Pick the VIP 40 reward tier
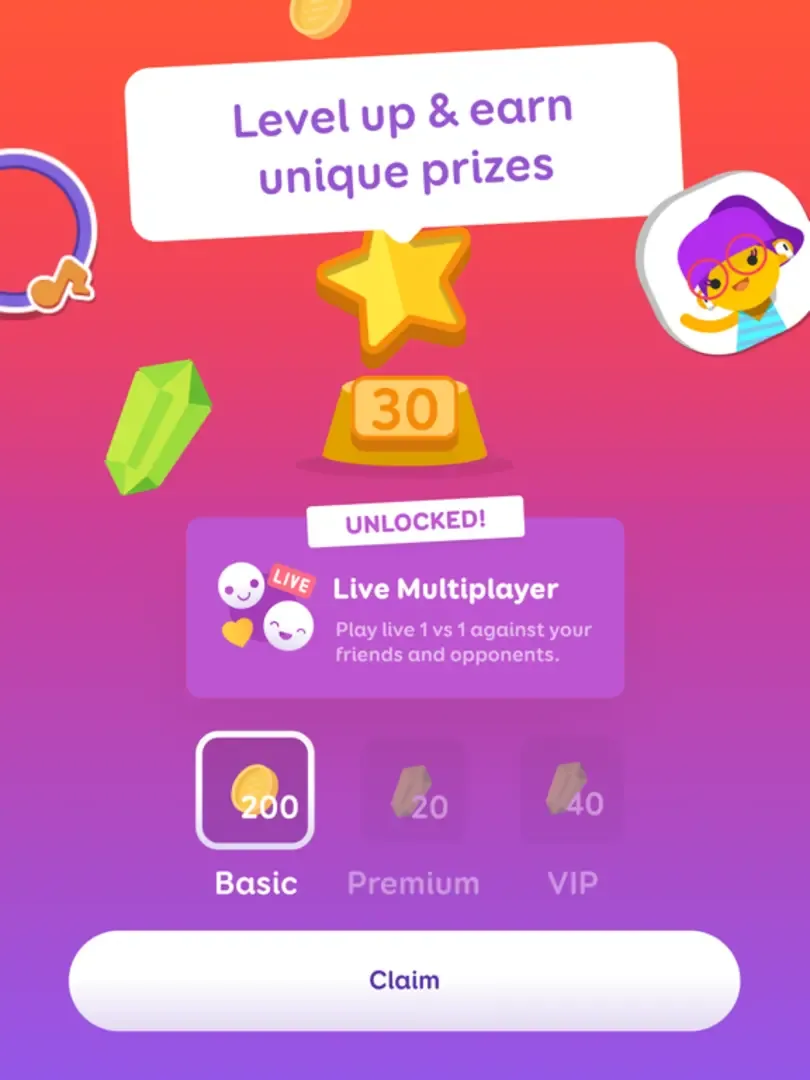The image size is (810, 1080). tap(572, 793)
